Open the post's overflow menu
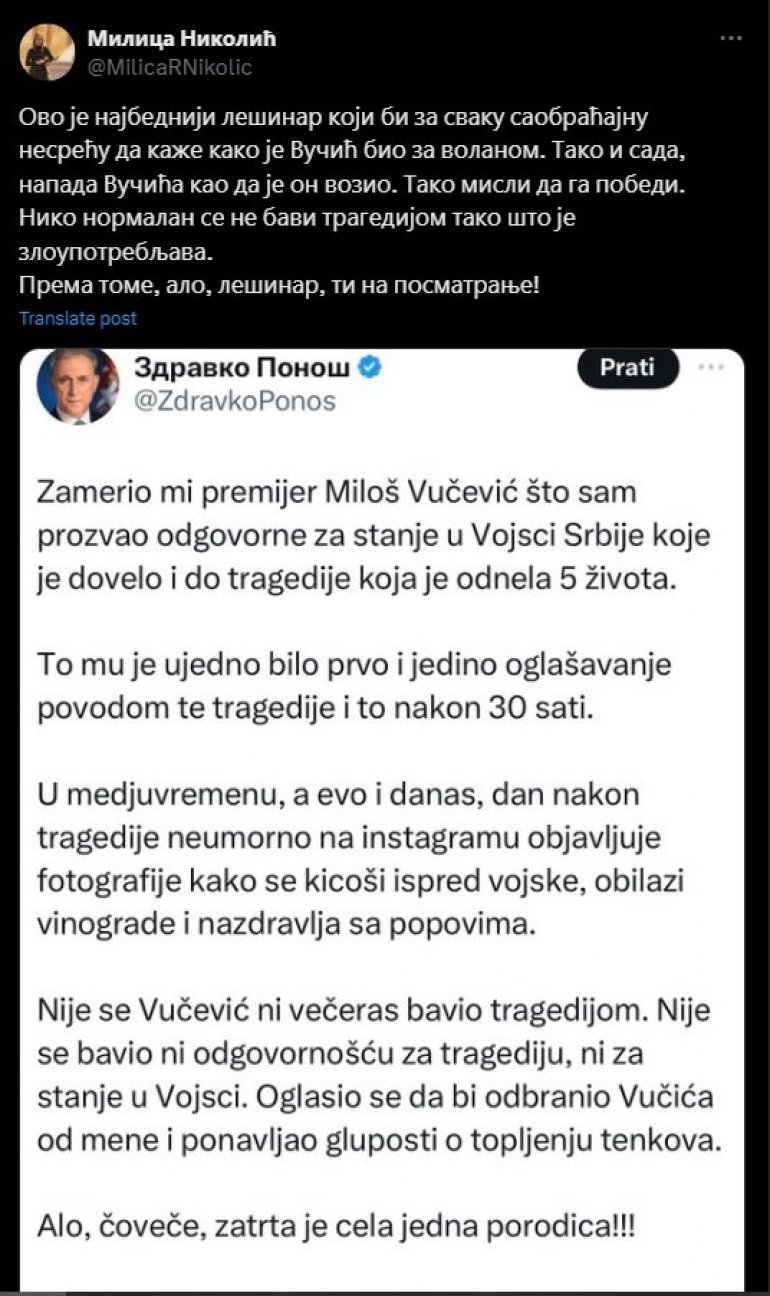Image resolution: width=770 pixels, height=1296 pixels. coord(734,39)
